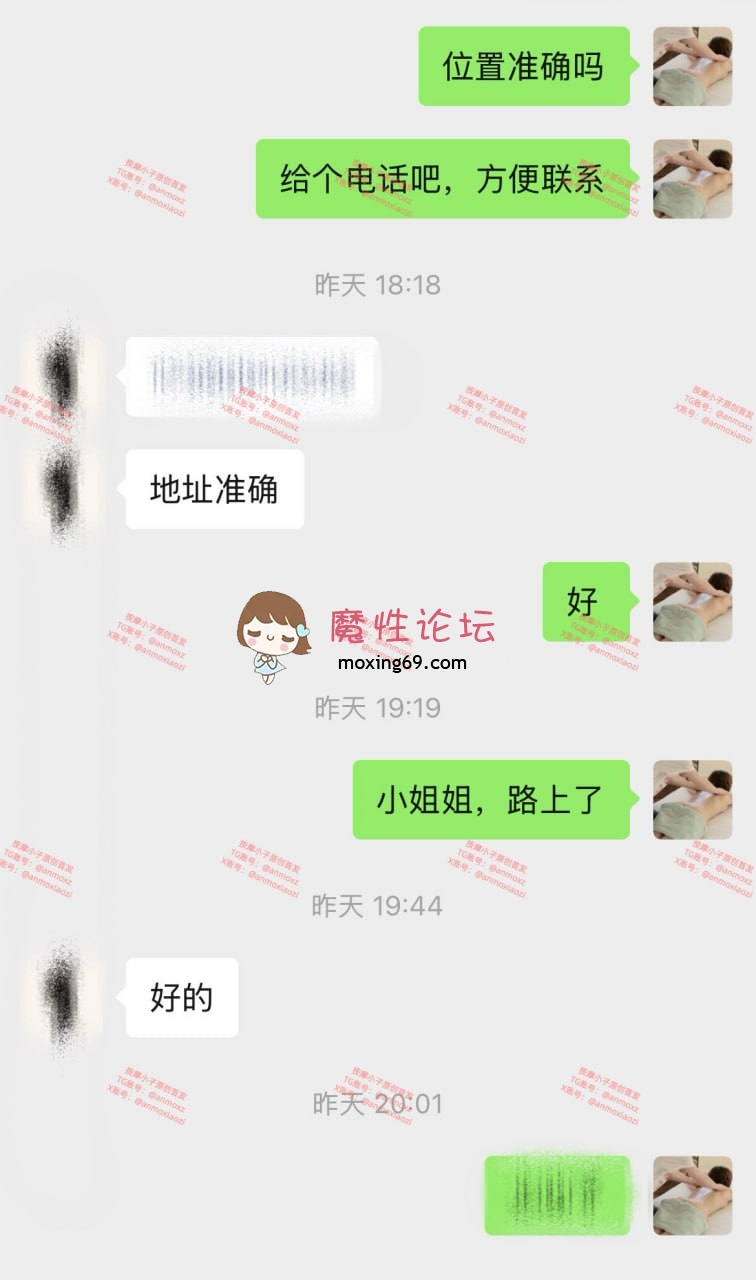Image resolution: width=756 pixels, height=1280 pixels.
Task: Click the avatar beside the blurred voice message
Action: pyautogui.click(x=57, y=378)
